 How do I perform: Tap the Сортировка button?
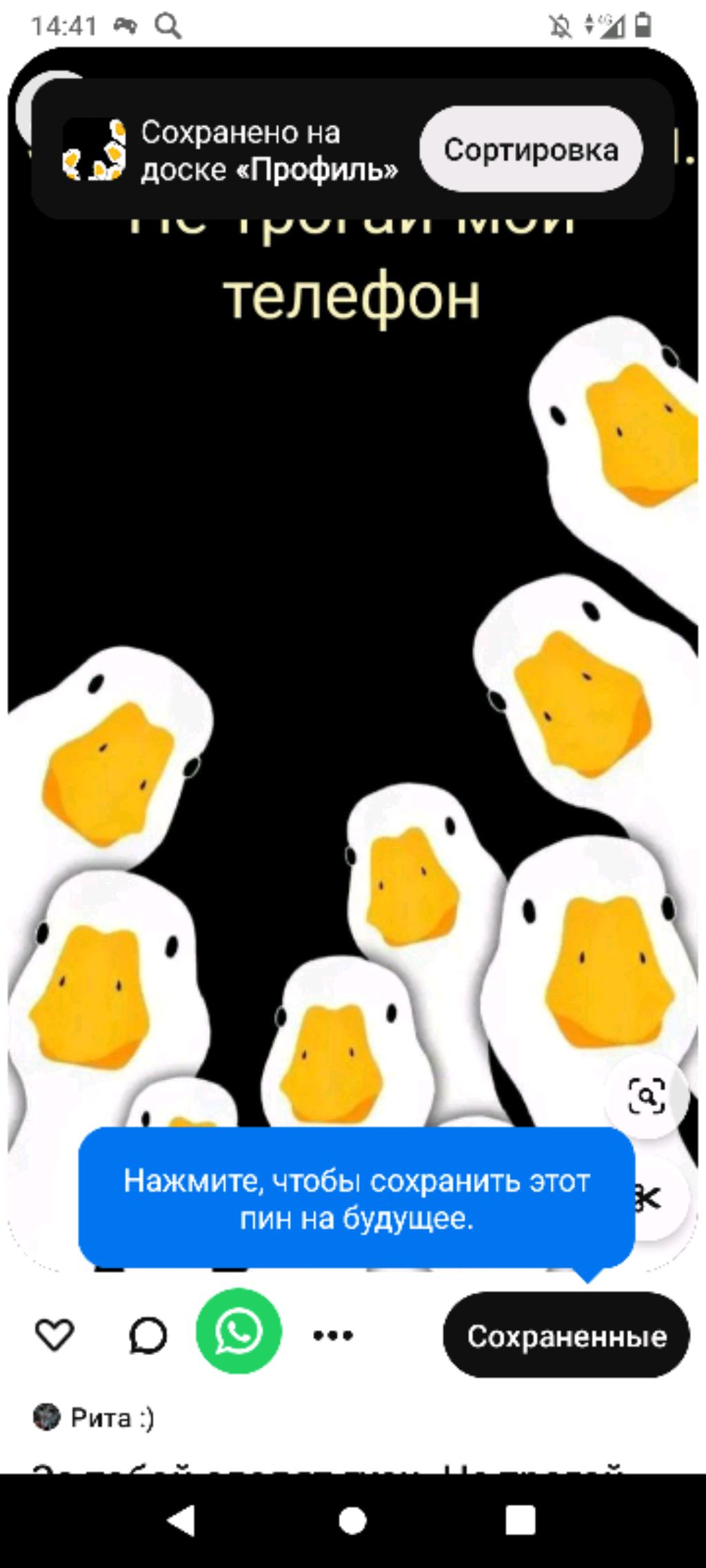(x=530, y=149)
